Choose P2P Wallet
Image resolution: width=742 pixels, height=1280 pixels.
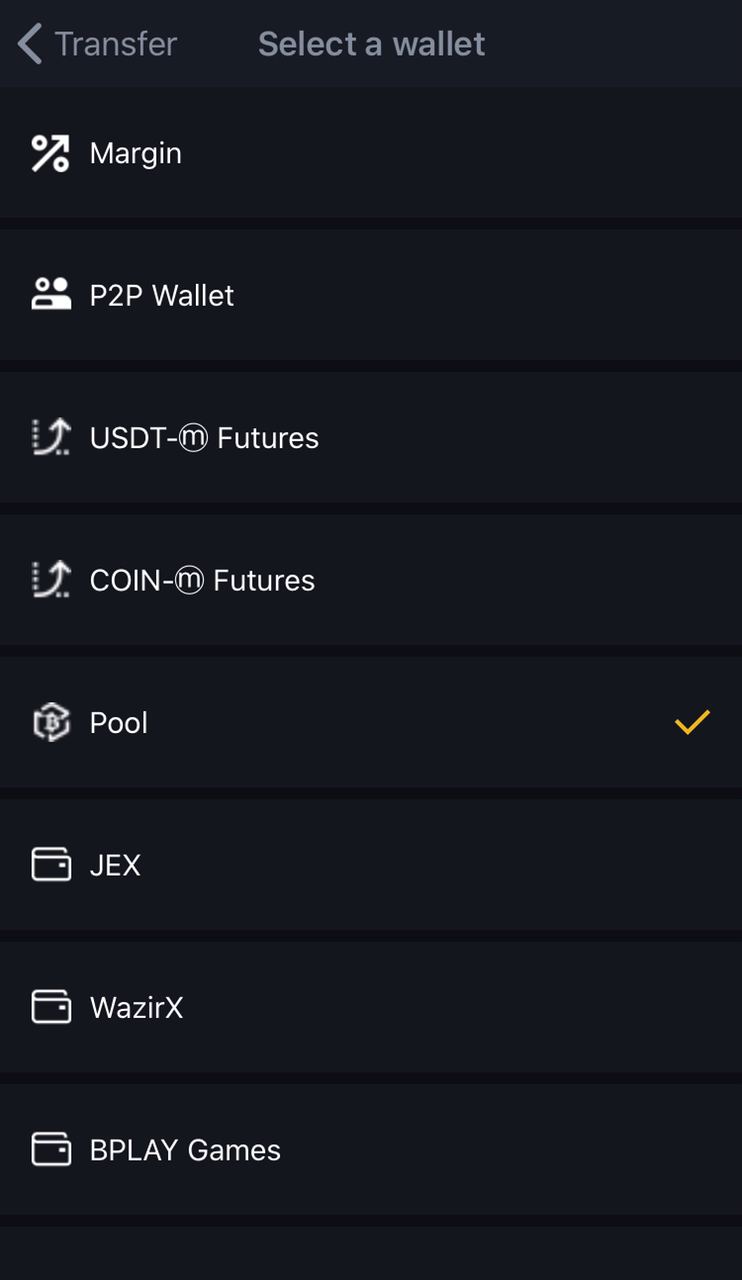pos(371,295)
